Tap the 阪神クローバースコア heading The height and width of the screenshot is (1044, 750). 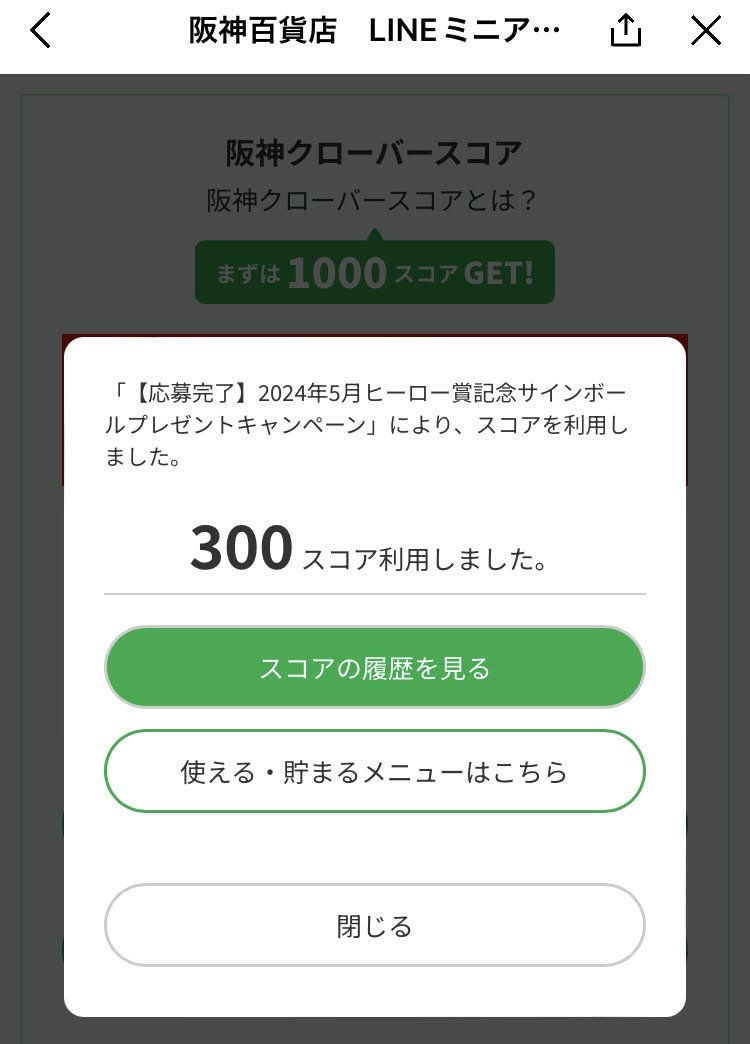pos(374,151)
